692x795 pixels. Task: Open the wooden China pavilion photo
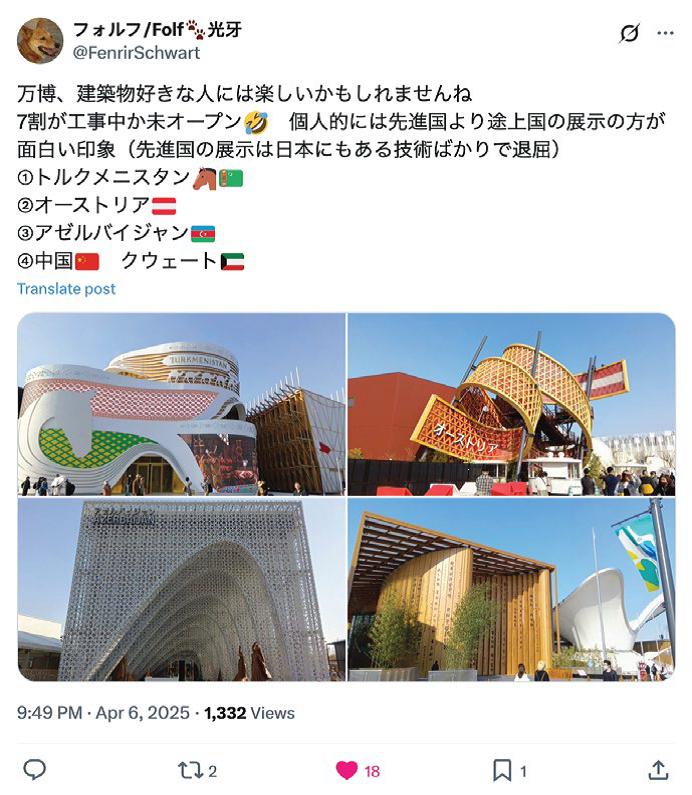click(x=511, y=590)
